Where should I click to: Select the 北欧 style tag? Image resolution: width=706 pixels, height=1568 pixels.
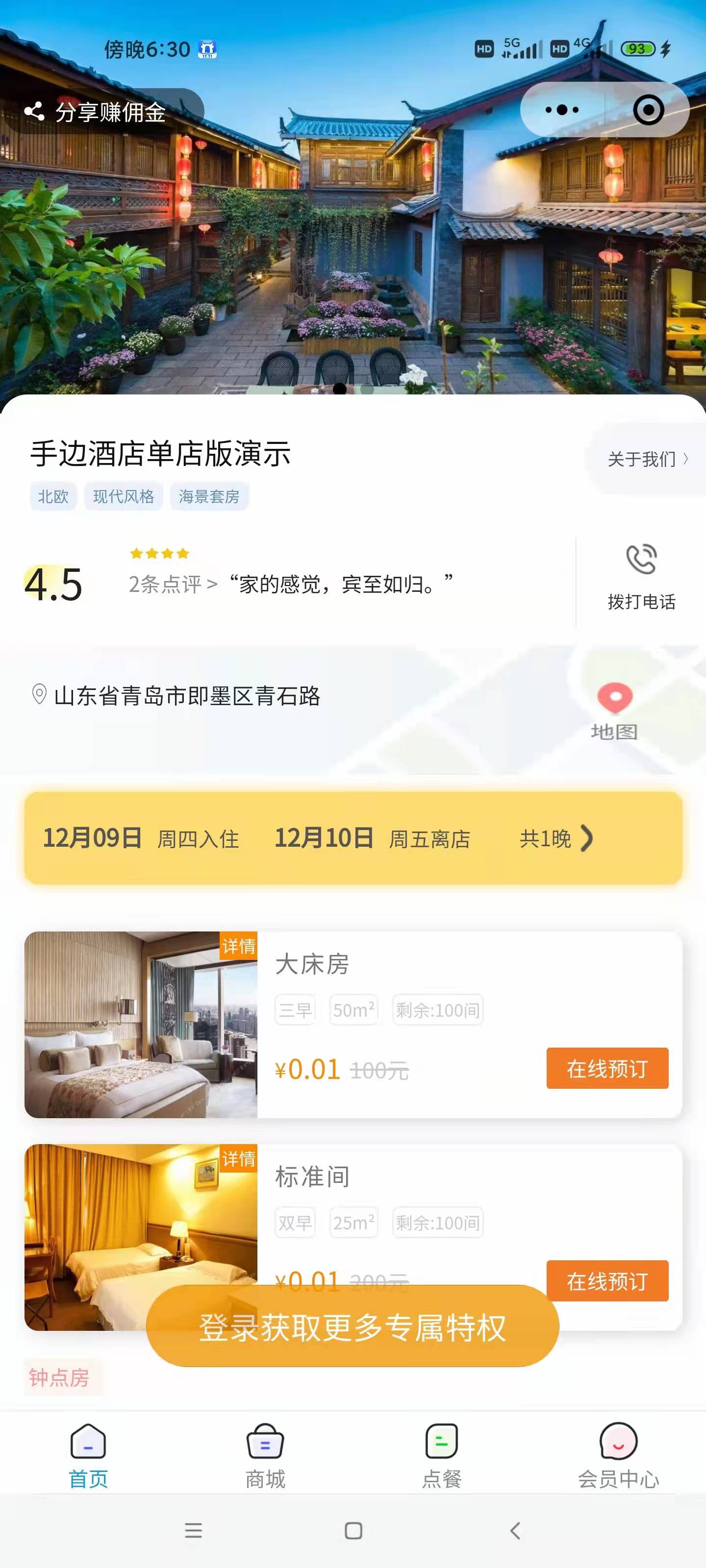pos(52,497)
